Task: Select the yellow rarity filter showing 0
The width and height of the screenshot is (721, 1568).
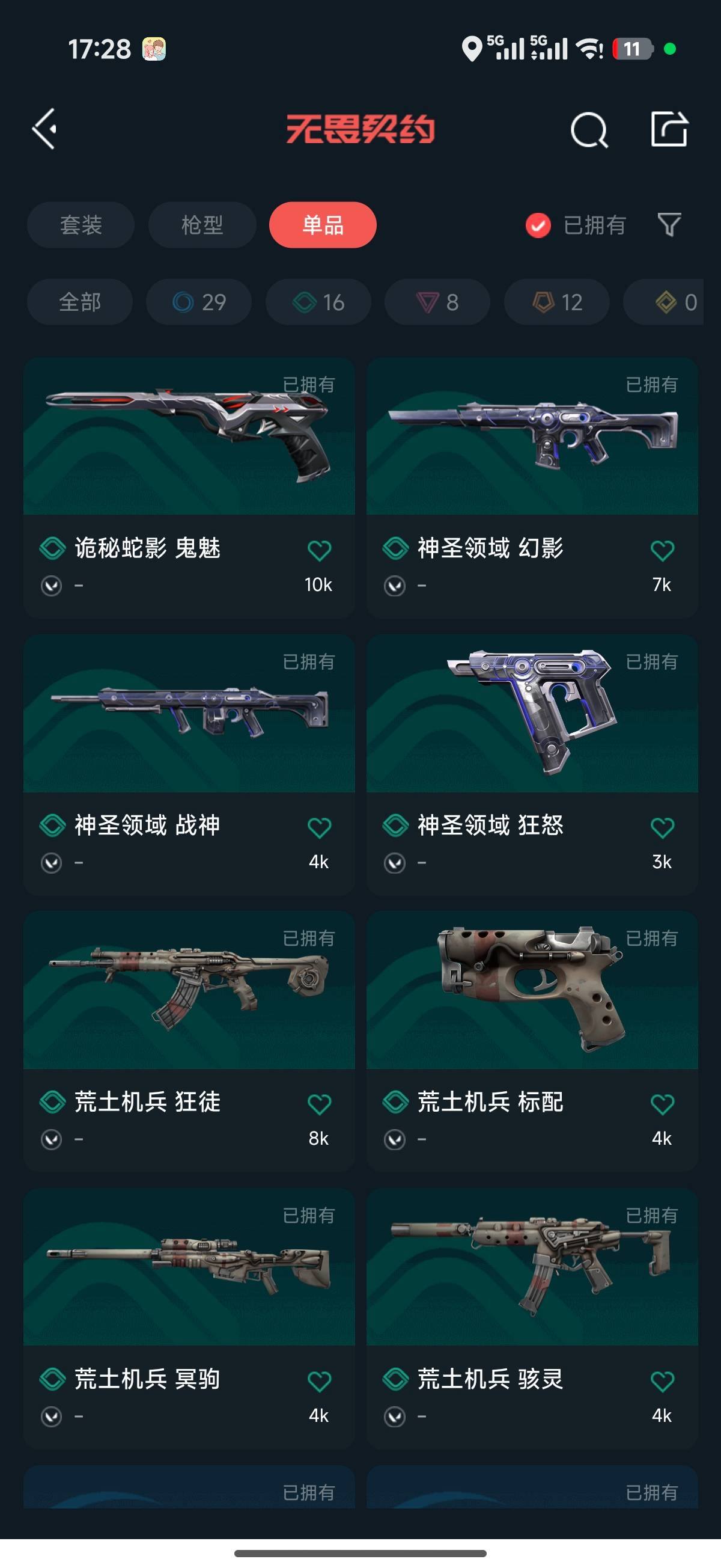Action: coord(671,302)
